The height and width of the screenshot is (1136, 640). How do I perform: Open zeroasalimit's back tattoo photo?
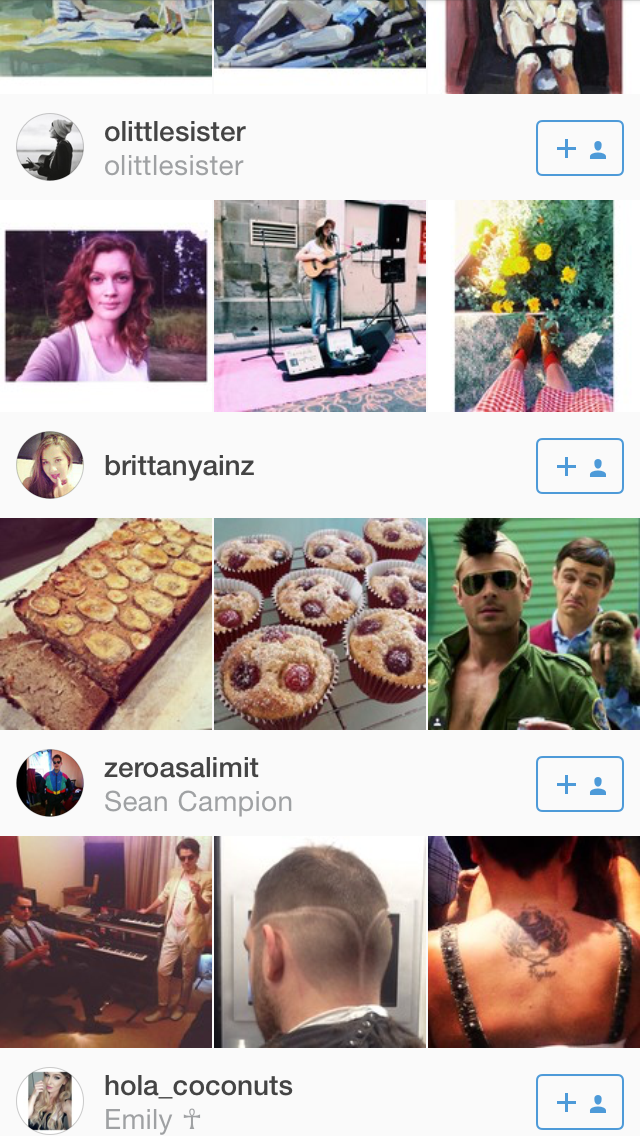click(534, 941)
